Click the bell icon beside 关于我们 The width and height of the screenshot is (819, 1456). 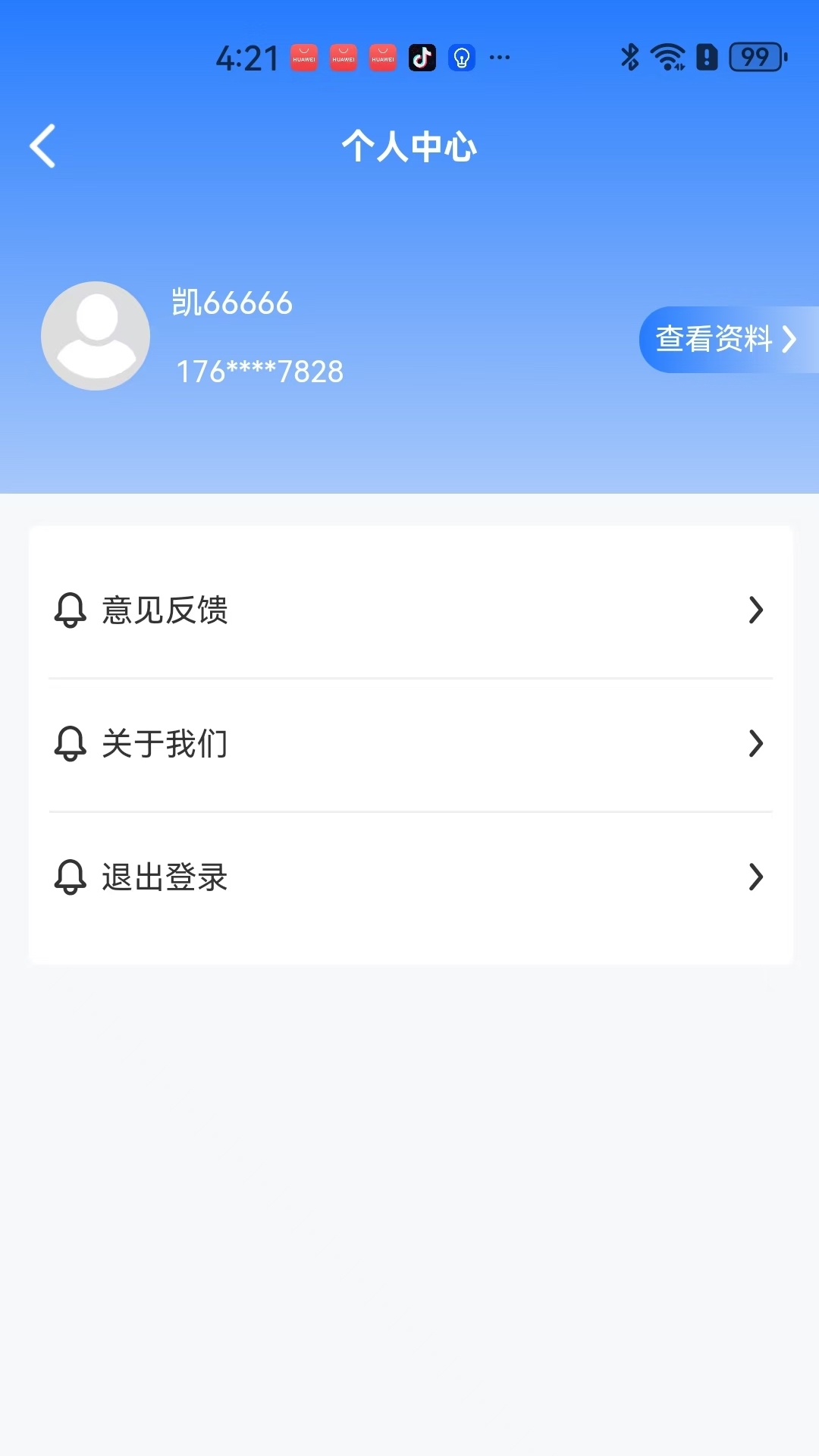click(x=71, y=744)
